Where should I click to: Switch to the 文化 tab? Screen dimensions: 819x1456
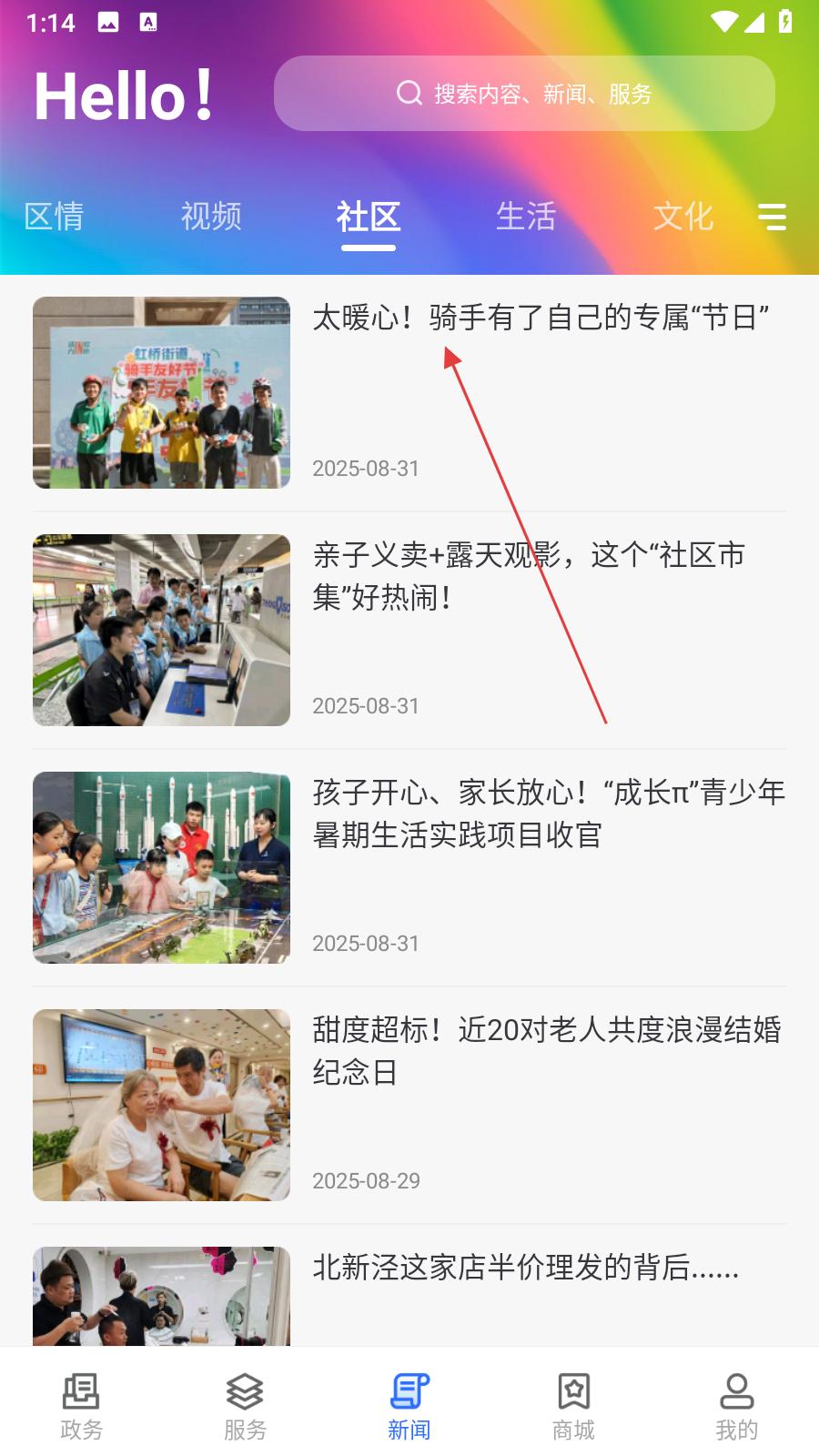click(x=682, y=217)
